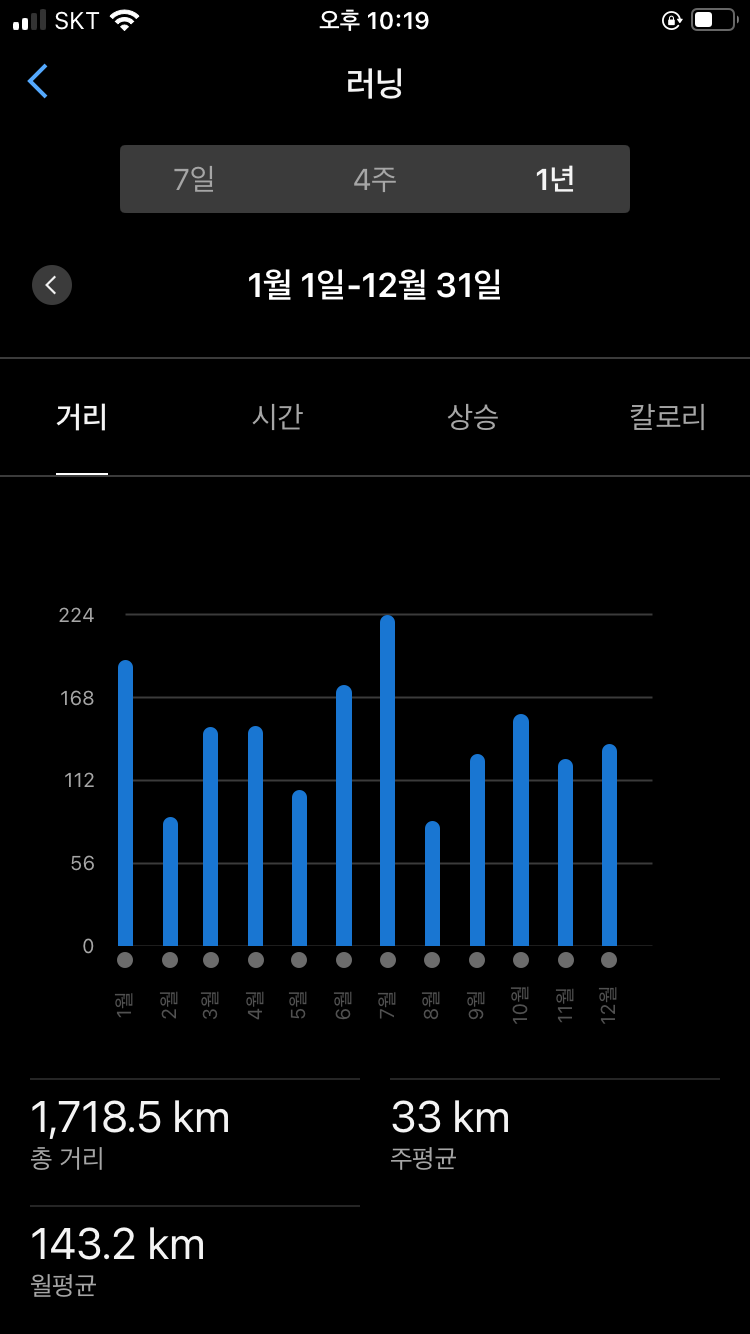Select the 1월 dot under chart

tap(125, 960)
